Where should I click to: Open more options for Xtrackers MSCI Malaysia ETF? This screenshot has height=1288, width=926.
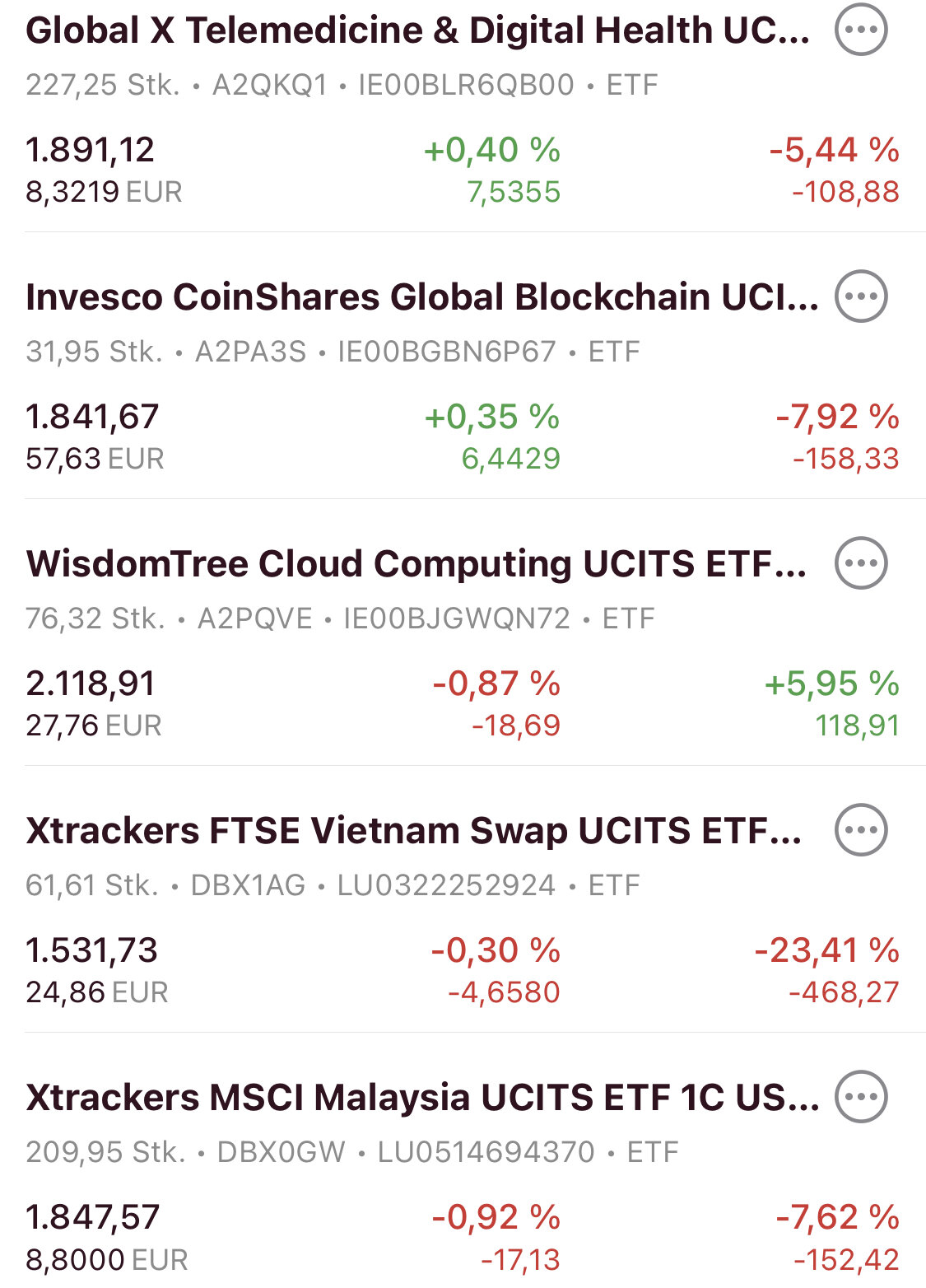pos(861,1097)
